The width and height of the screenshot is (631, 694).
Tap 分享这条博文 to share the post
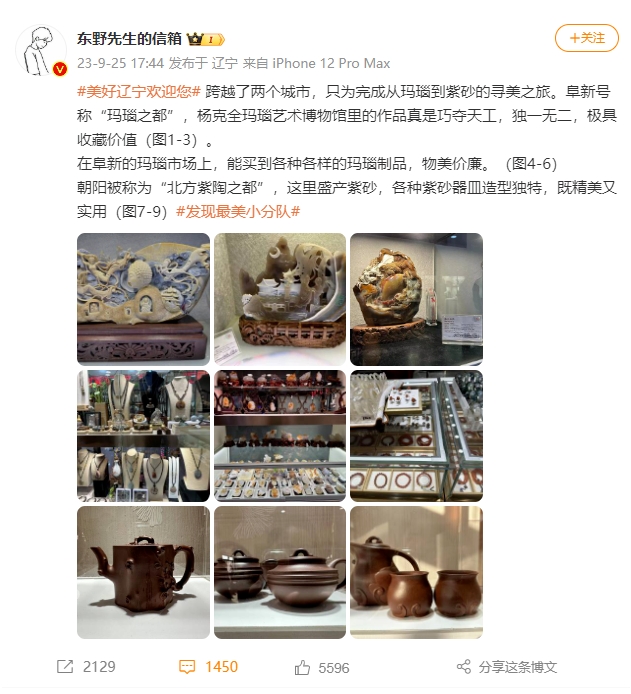507,667
